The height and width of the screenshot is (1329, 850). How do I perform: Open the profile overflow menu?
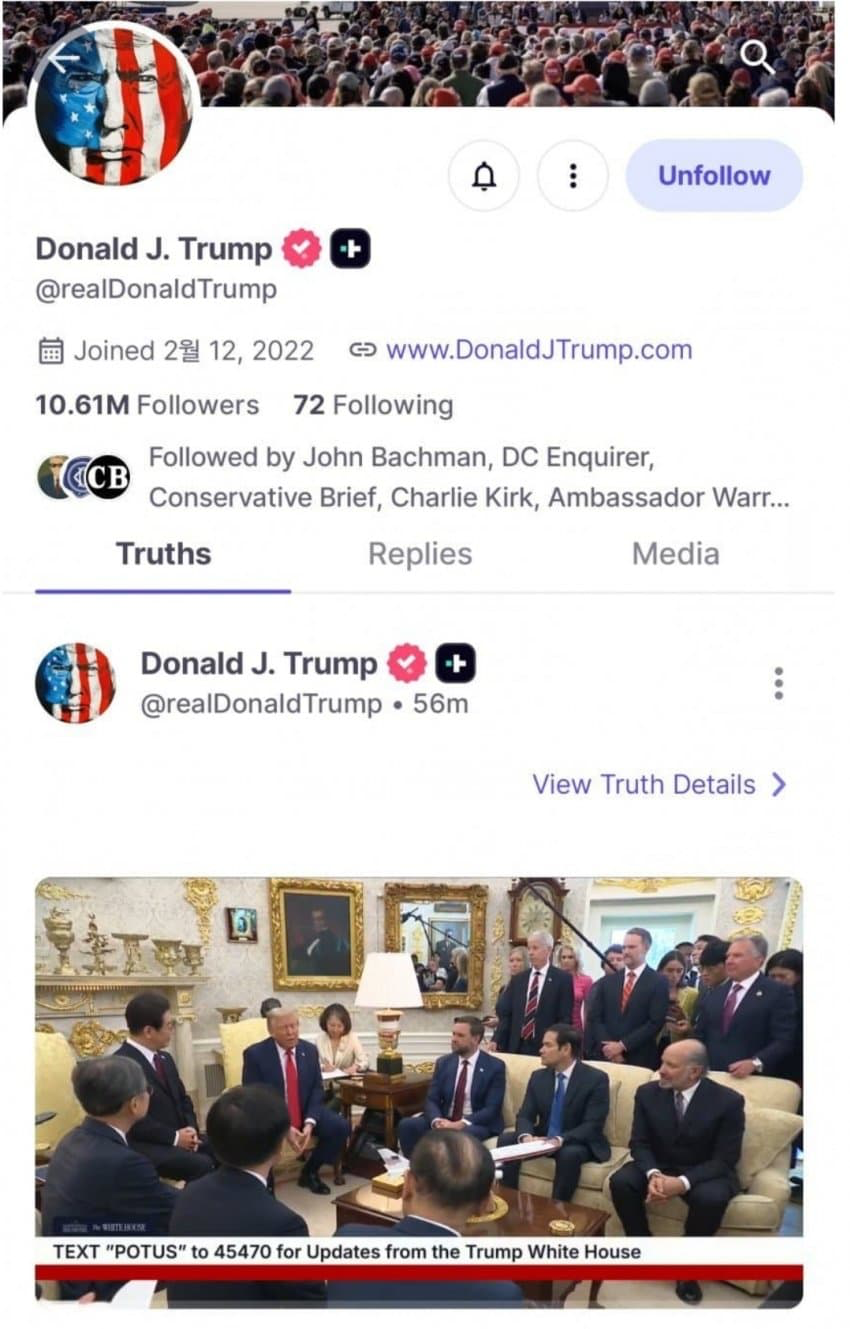click(x=573, y=176)
